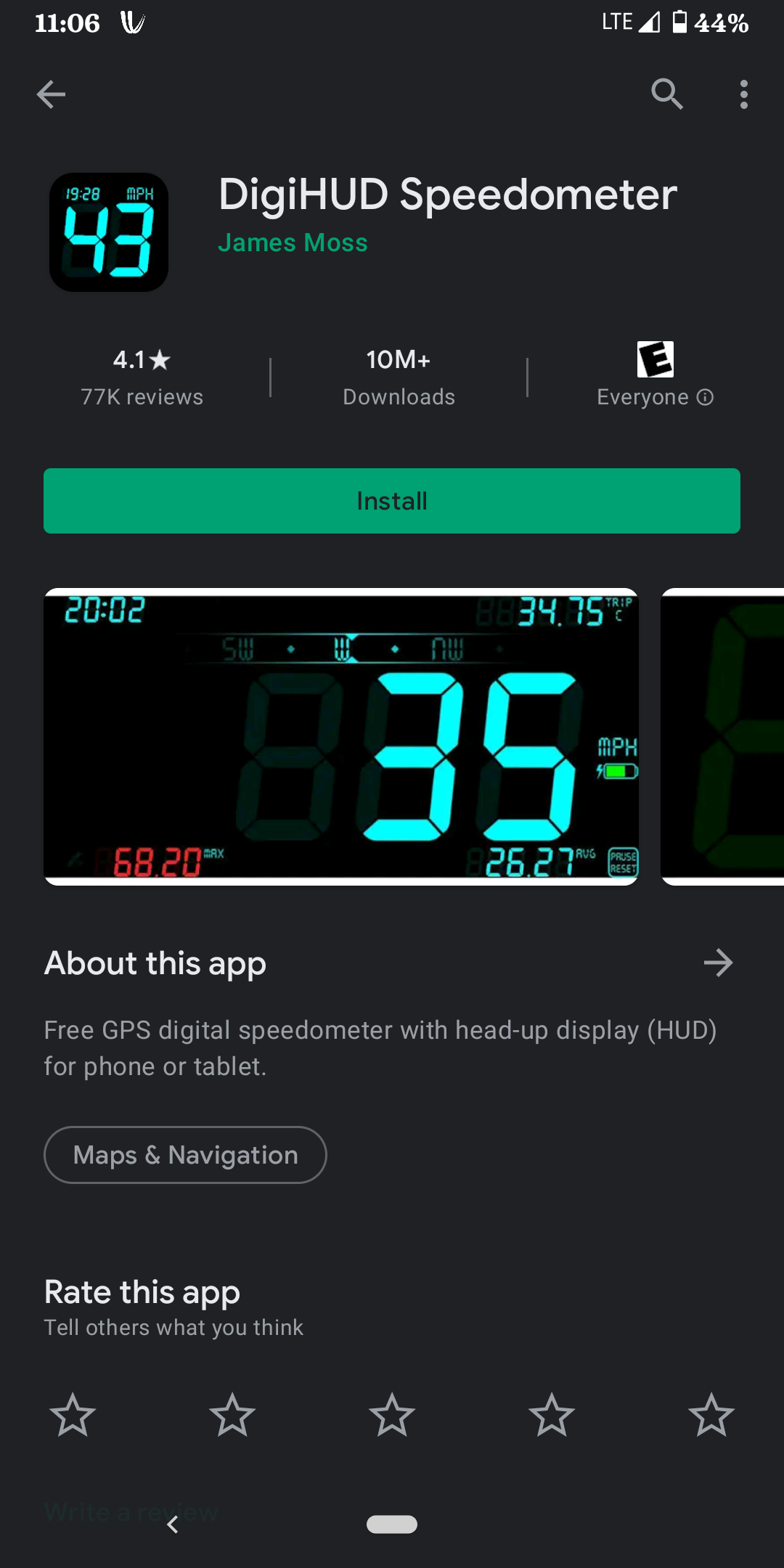Go back using the top-left arrow
The height and width of the screenshot is (1568, 784).
[51, 94]
